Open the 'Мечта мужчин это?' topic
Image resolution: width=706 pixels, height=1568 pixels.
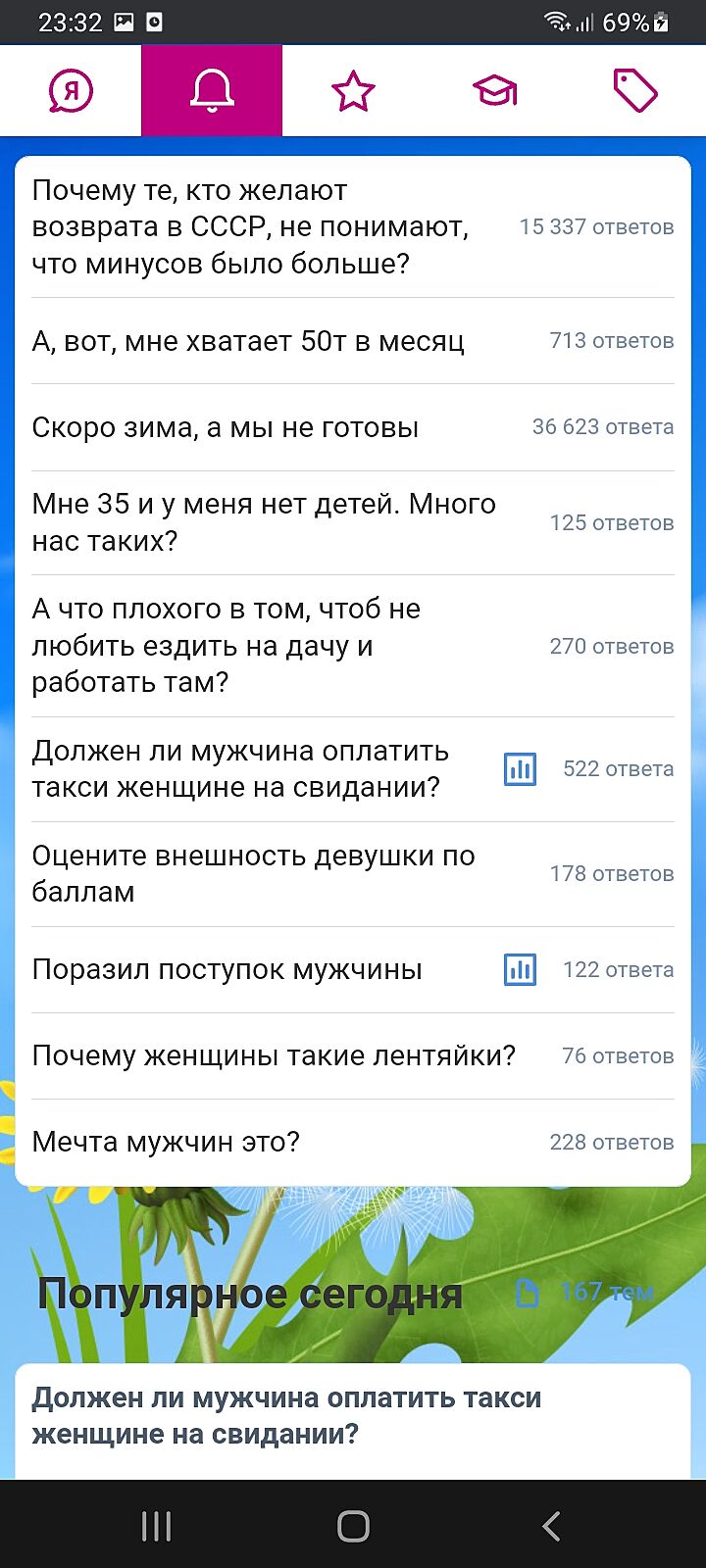[x=166, y=1142]
